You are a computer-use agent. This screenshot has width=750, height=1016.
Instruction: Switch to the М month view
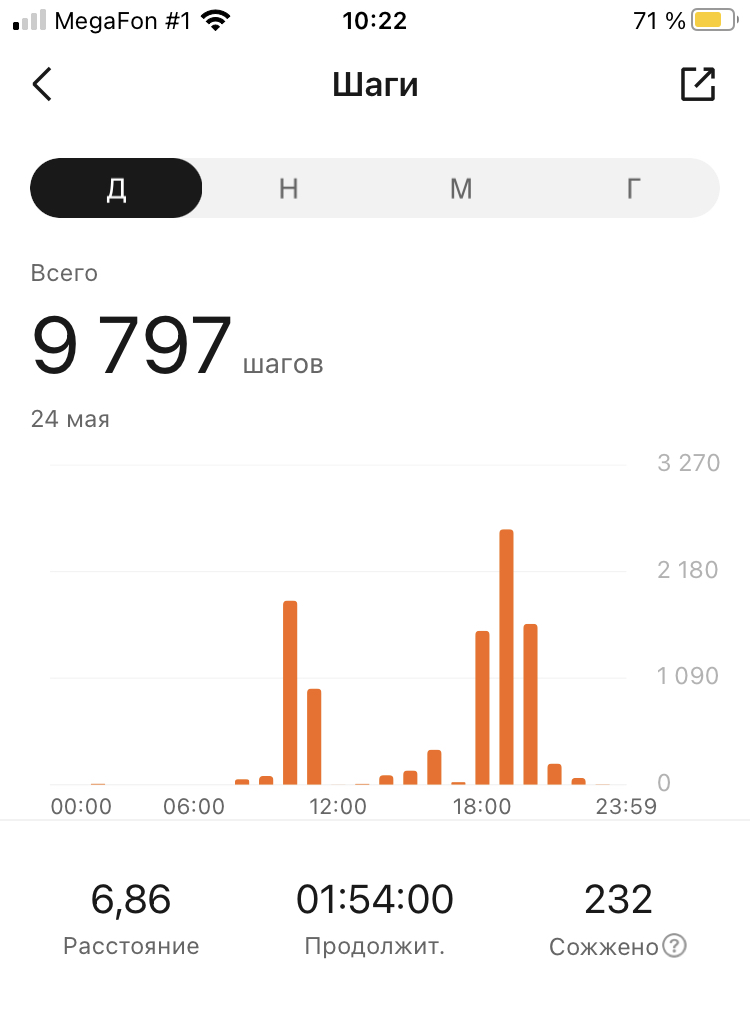(x=460, y=188)
